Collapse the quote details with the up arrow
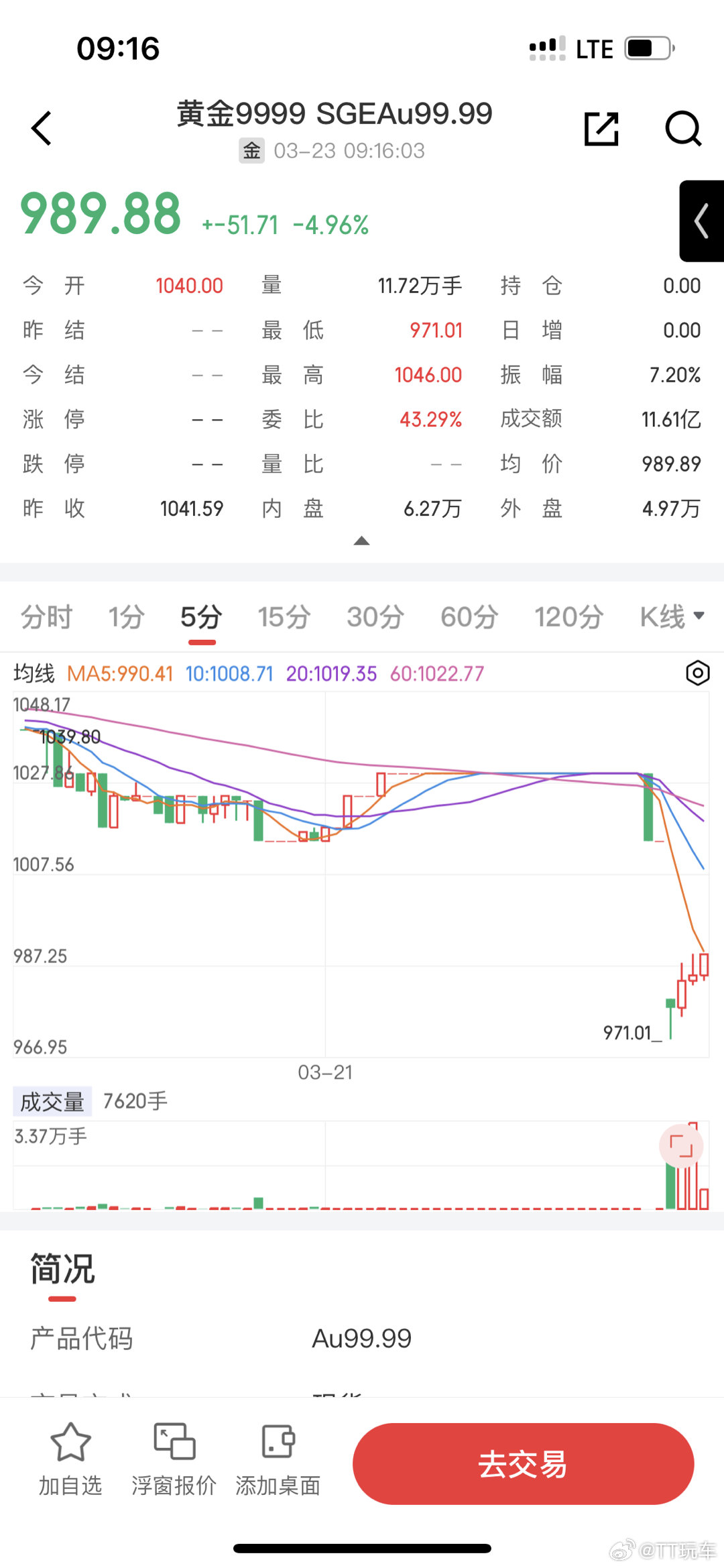Viewport: 724px width, 1568px height. [x=362, y=541]
